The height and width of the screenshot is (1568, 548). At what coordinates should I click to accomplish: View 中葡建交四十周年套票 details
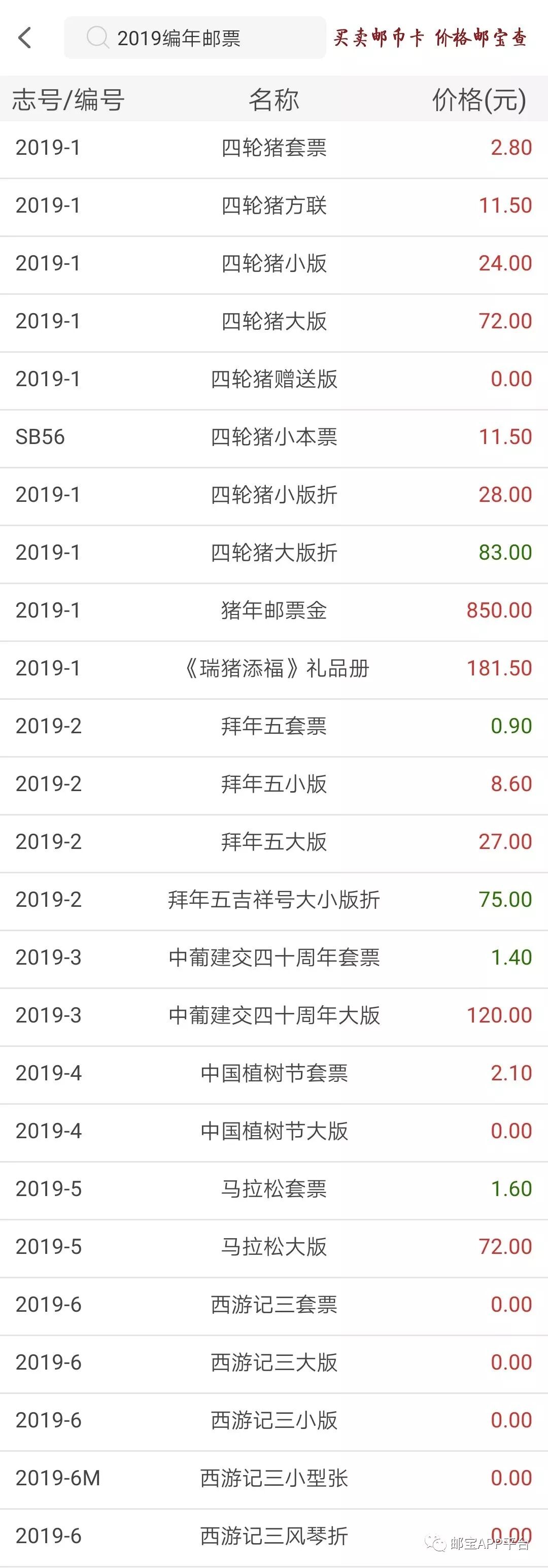[274, 958]
